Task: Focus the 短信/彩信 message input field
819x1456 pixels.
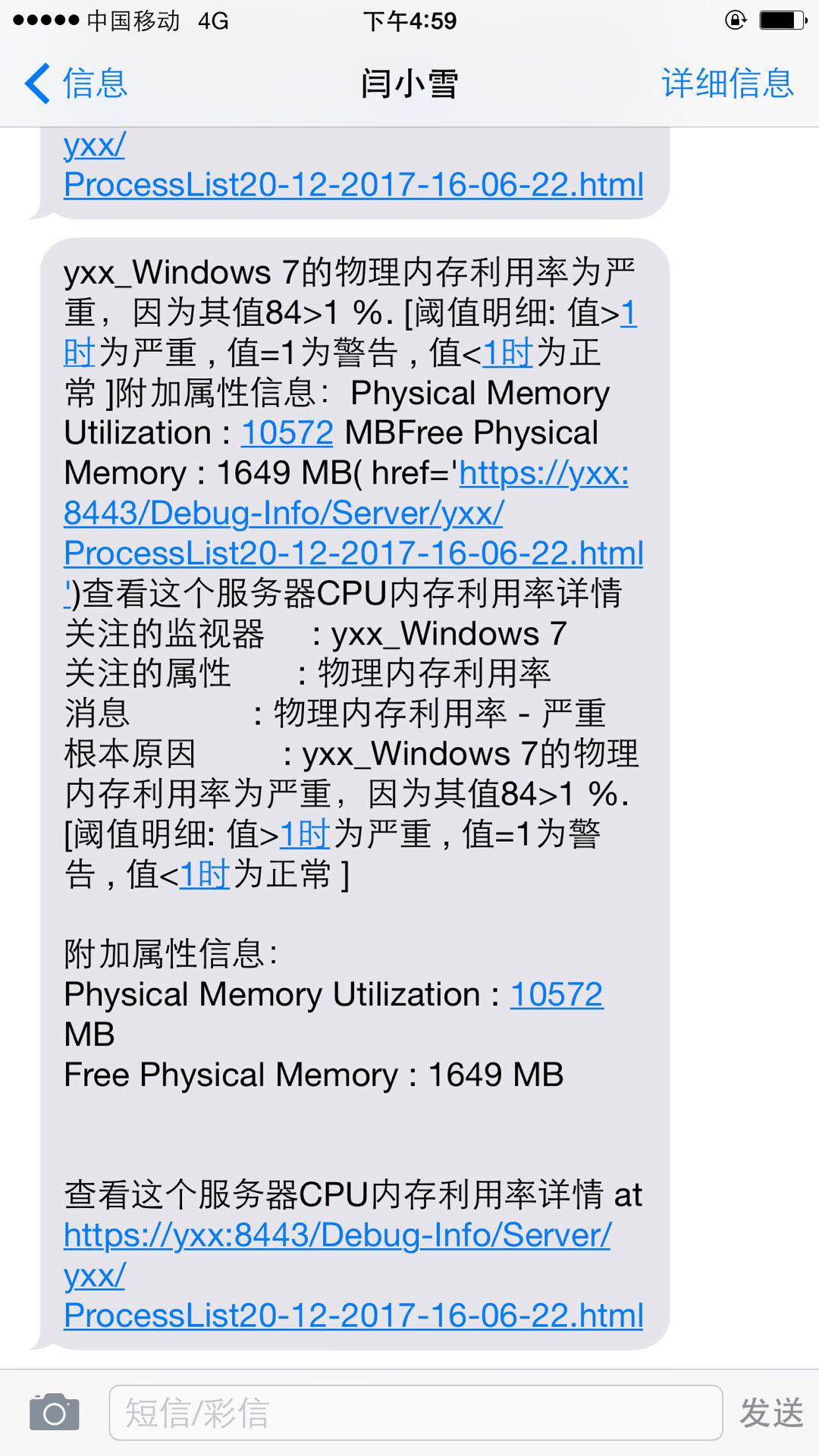Action: point(415,1413)
